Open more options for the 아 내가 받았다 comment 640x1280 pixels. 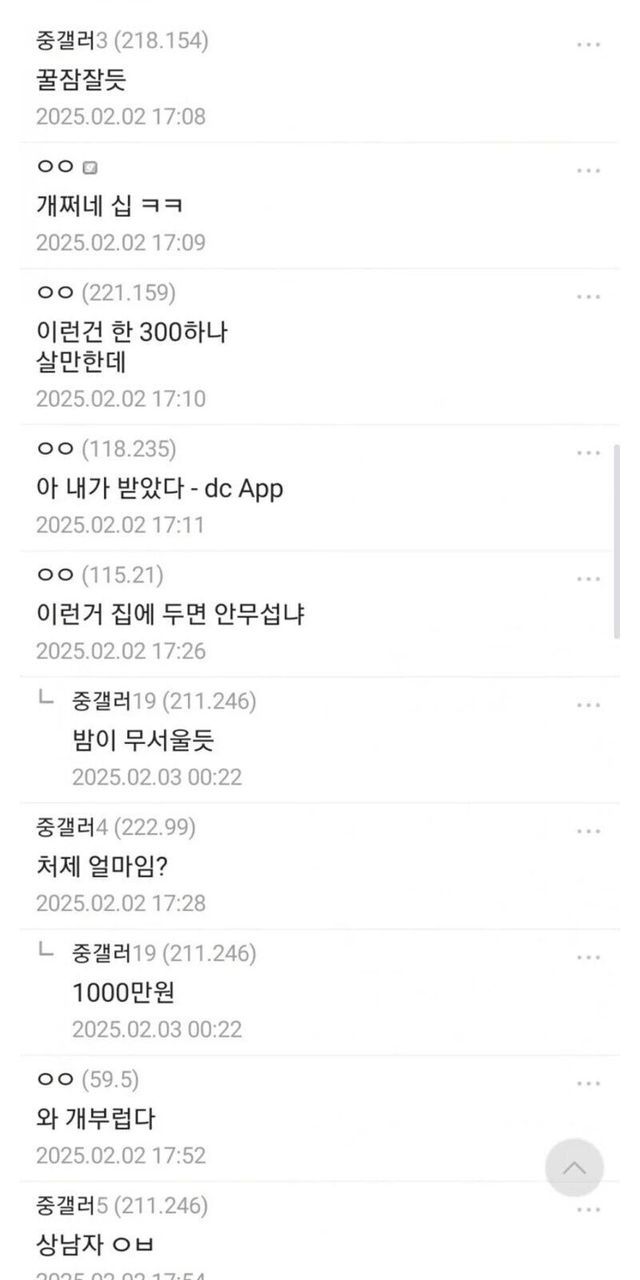589,452
